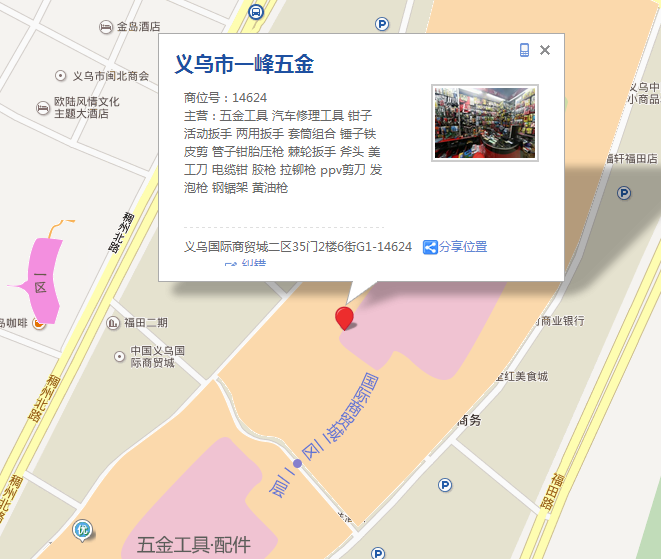Tap the red location marker pin
Image resolution: width=661 pixels, height=559 pixels.
[344, 318]
